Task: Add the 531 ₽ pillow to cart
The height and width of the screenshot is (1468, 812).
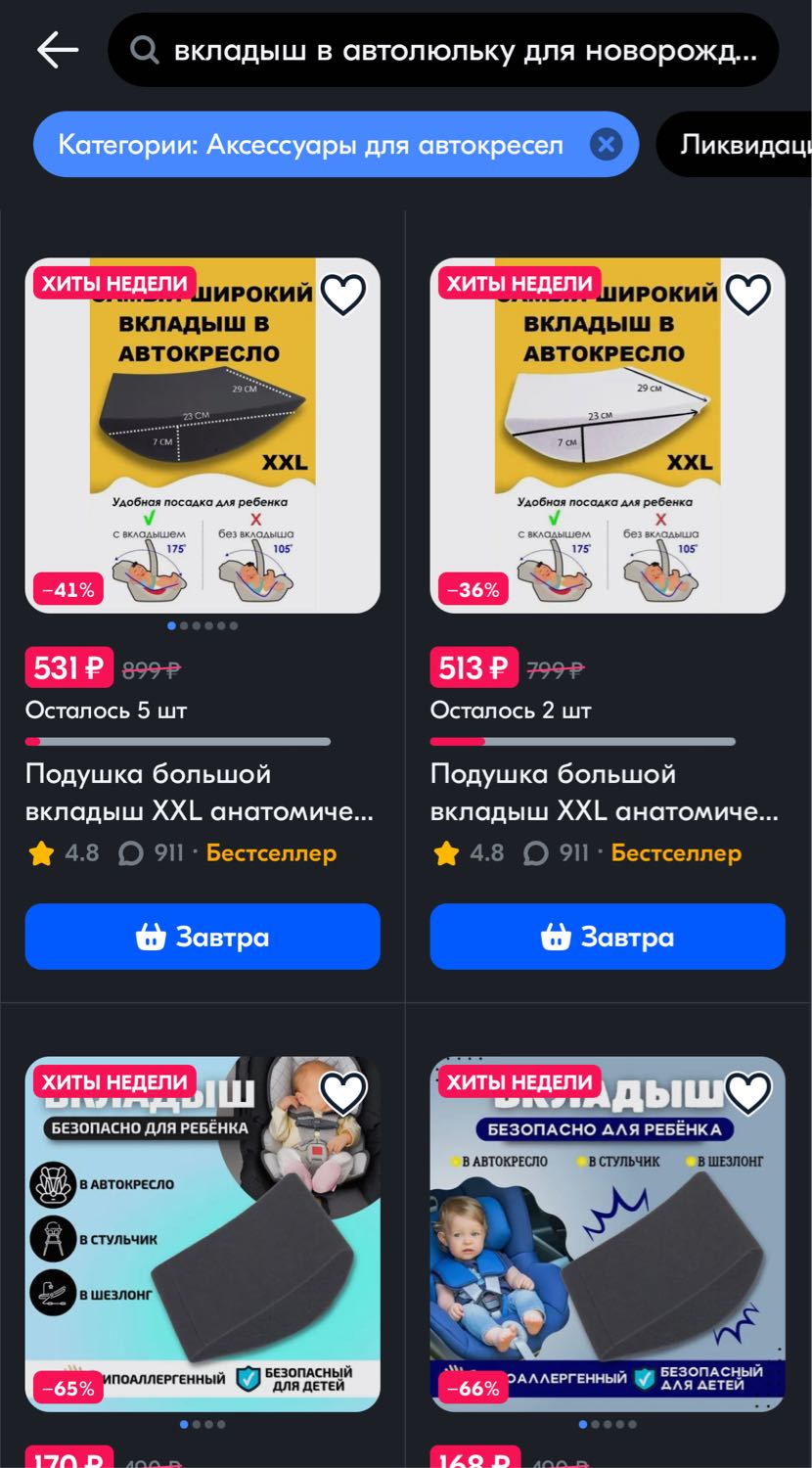Action: tap(203, 937)
